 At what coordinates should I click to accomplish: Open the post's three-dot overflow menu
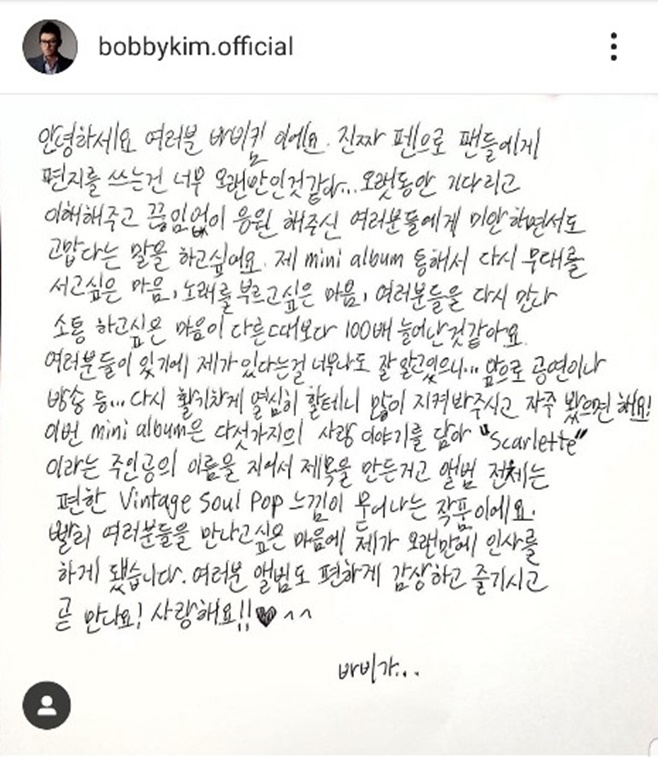tap(613, 46)
